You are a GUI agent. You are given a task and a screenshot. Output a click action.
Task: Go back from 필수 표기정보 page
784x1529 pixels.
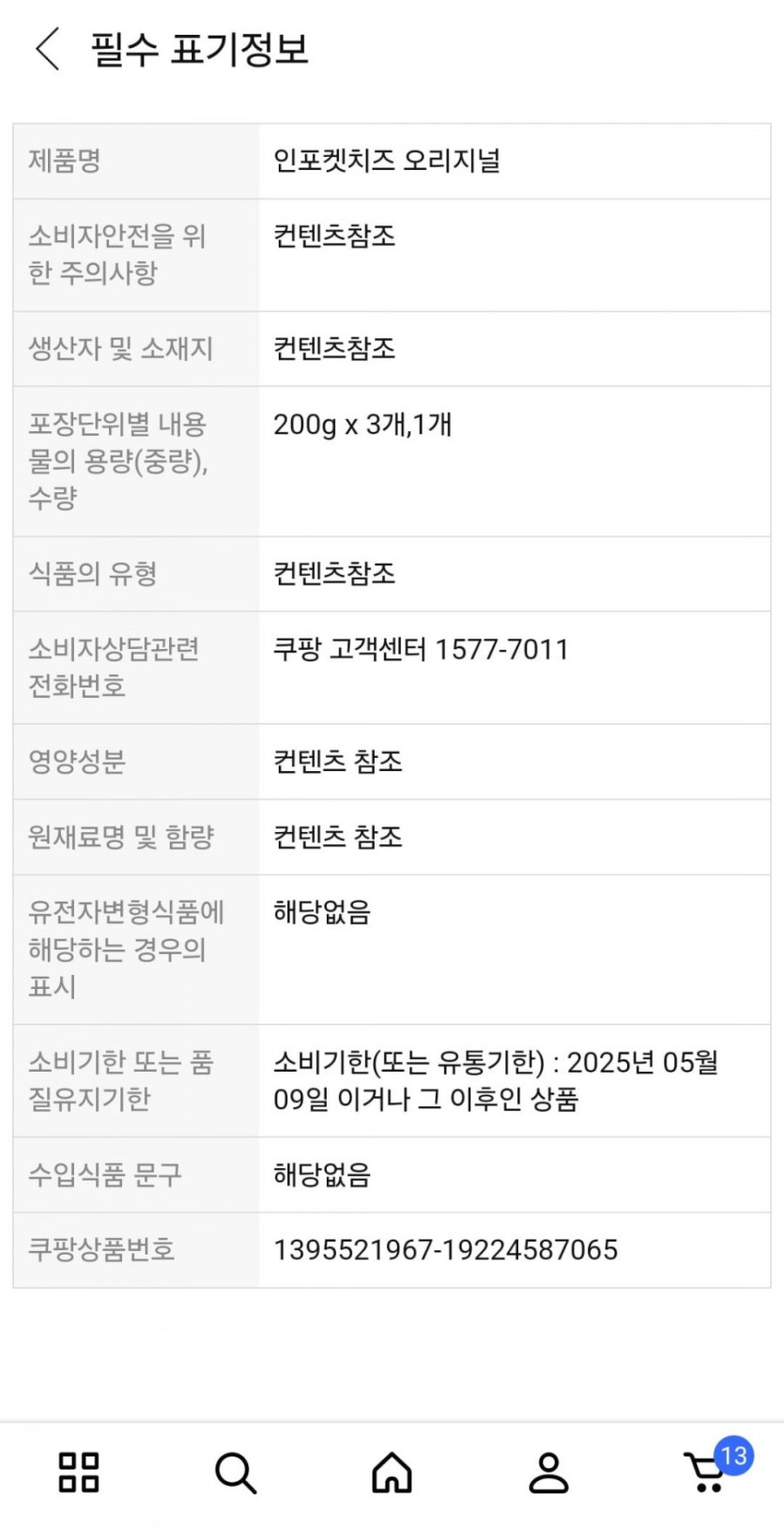pos(47,49)
